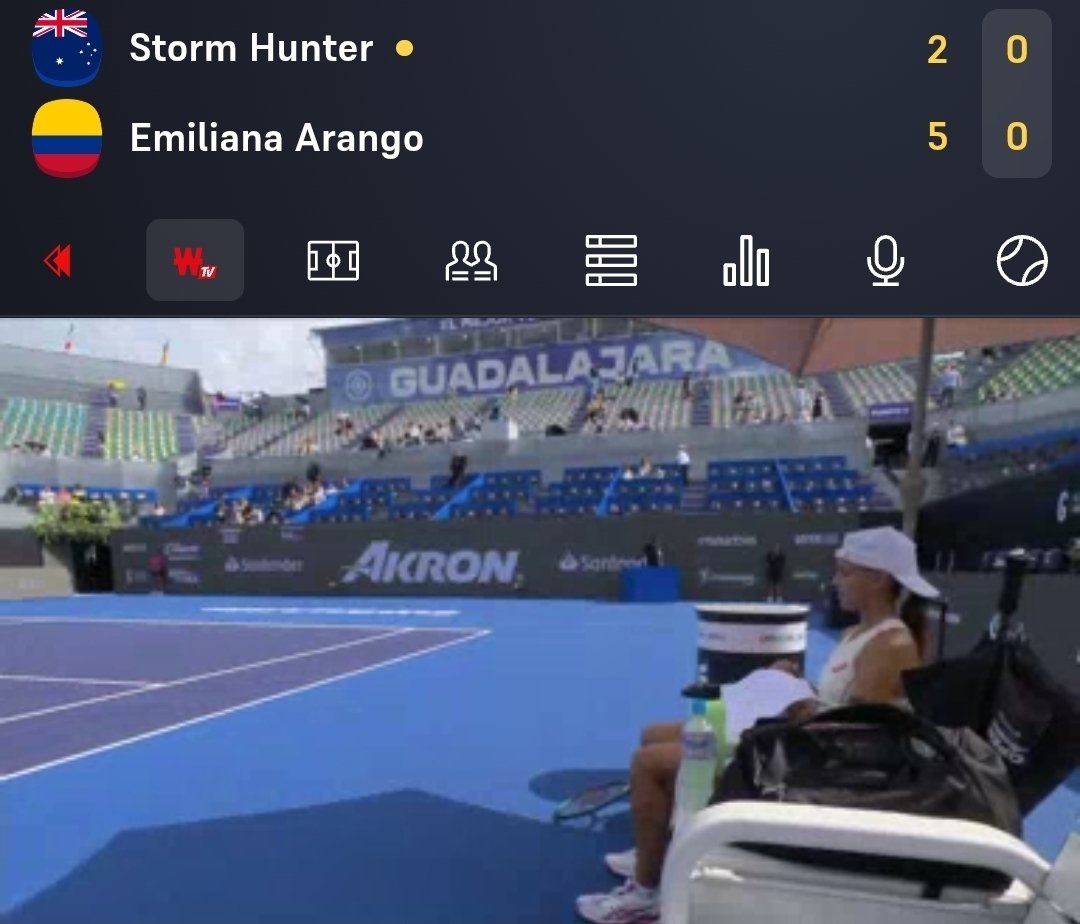This screenshot has height=924, width=1080.
Task: Switch to the point-by-point list tab
Action: pyautogui.click(x=611, y=261)
